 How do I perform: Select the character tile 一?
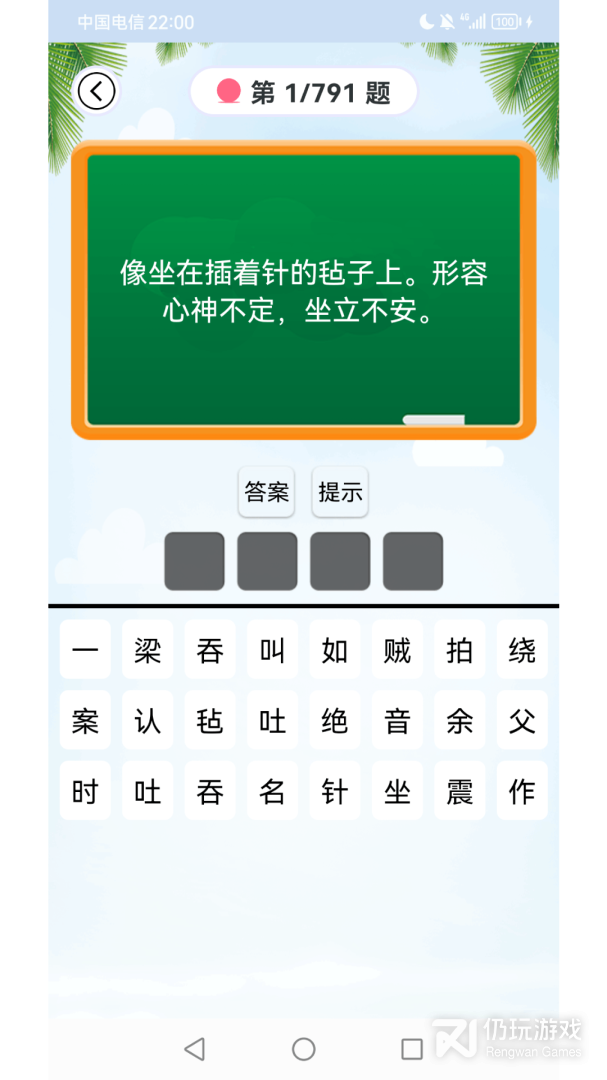(x=85, y=651)
